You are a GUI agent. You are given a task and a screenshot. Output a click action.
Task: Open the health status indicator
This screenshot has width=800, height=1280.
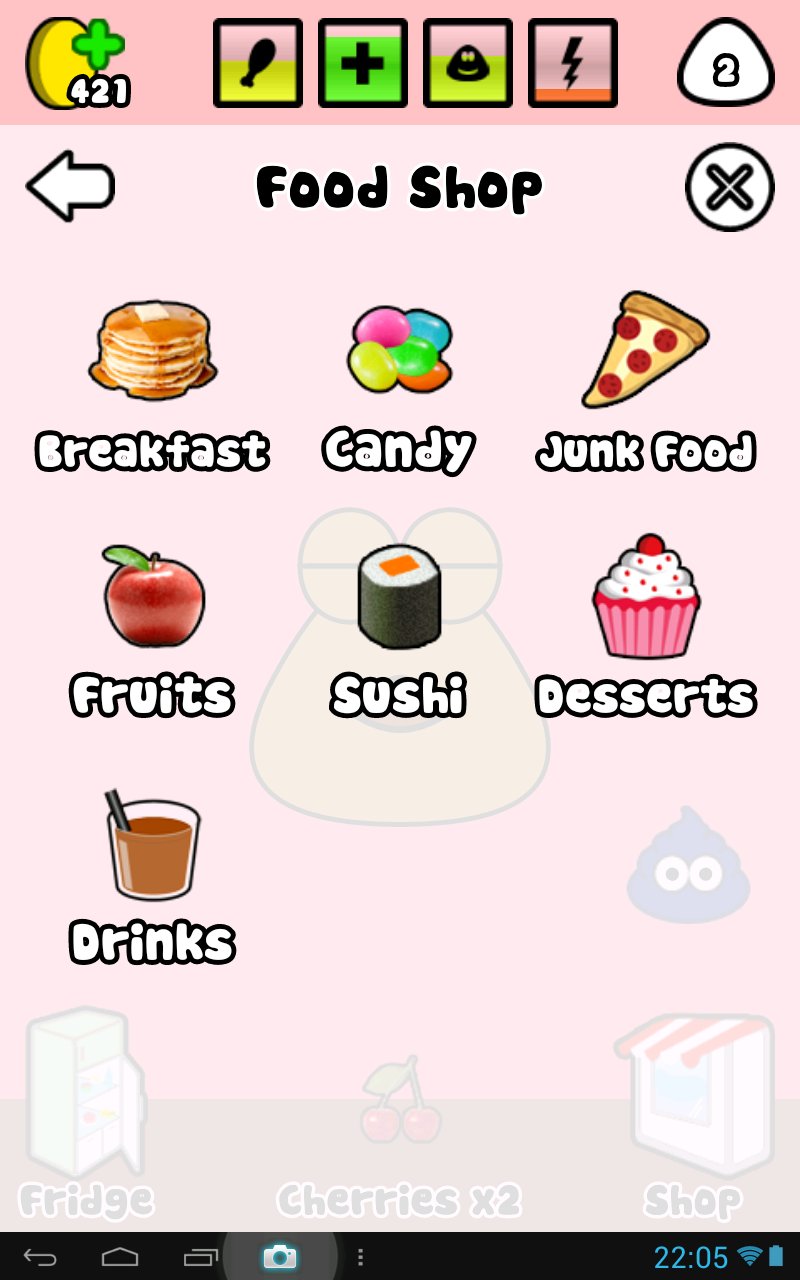(x=363, y=62)
